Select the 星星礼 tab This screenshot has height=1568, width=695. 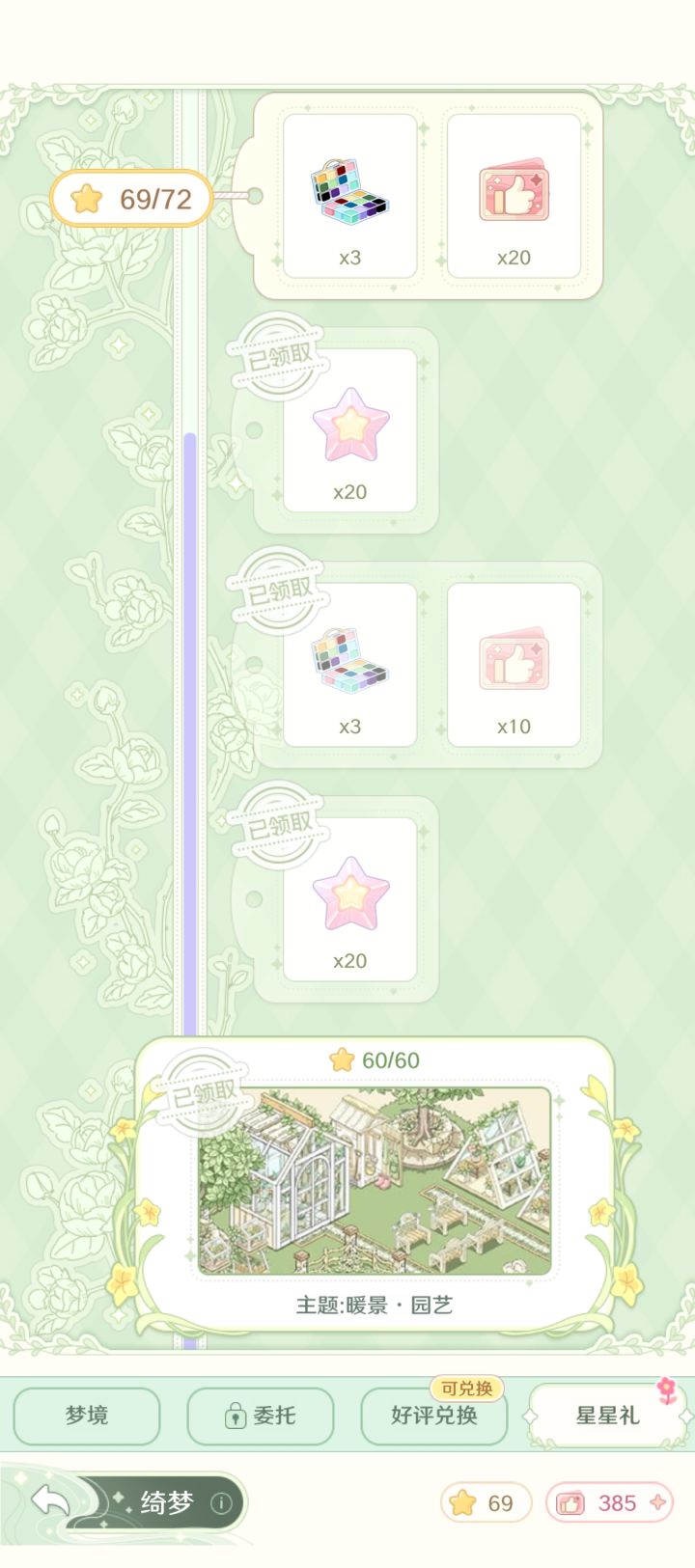(606, 1416)
